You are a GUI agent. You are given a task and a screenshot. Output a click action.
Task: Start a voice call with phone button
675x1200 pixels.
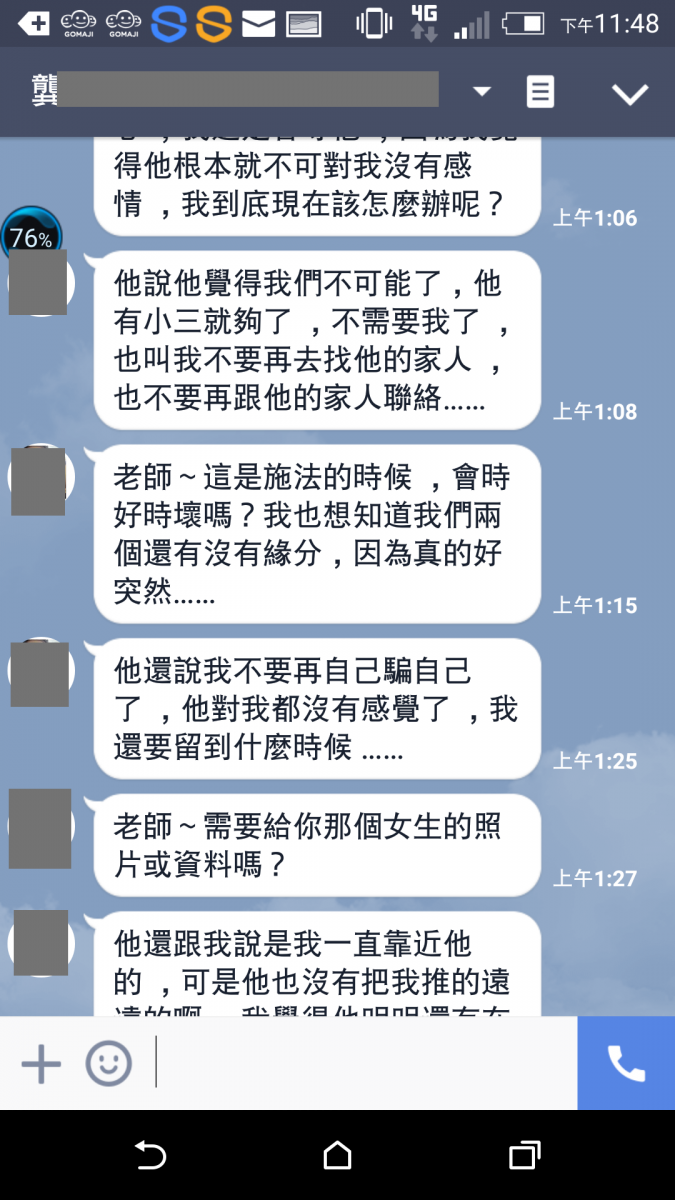[626, 1063]
